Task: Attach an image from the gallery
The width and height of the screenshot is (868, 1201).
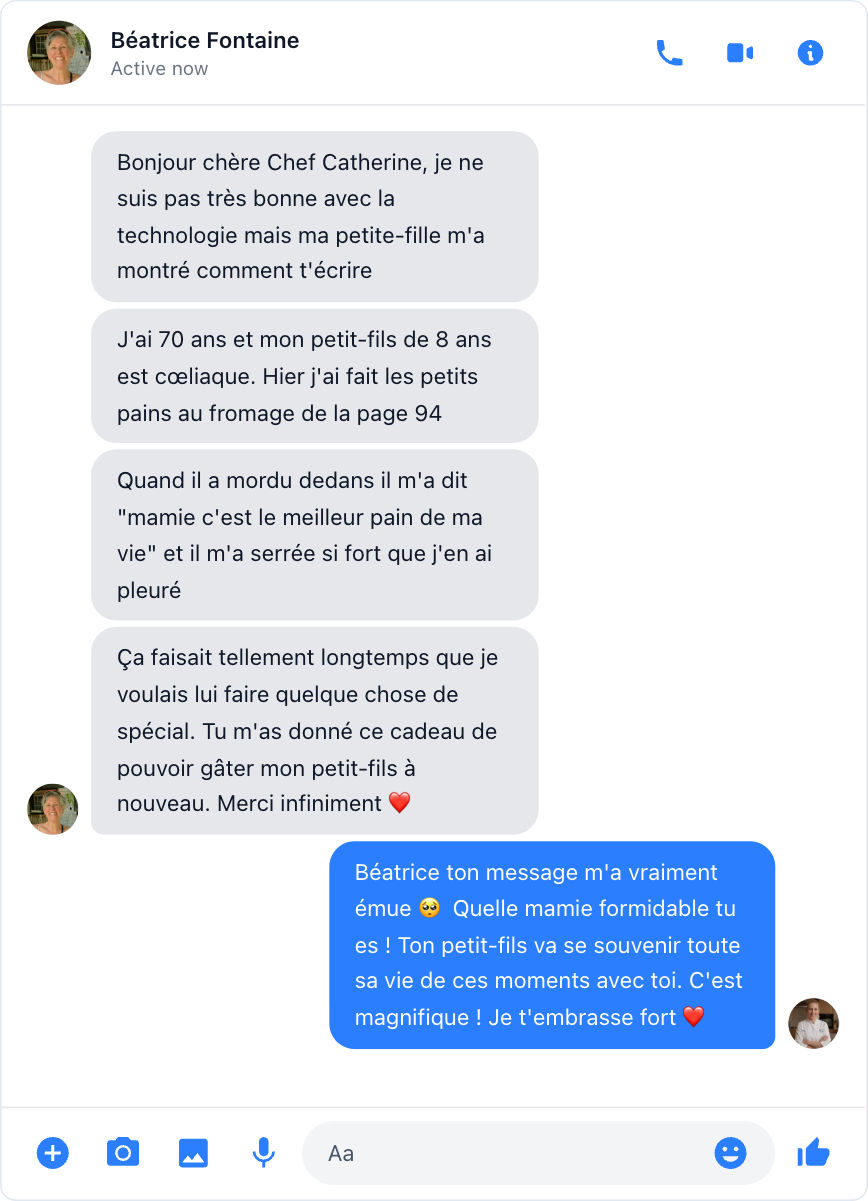Action: 193,1153
